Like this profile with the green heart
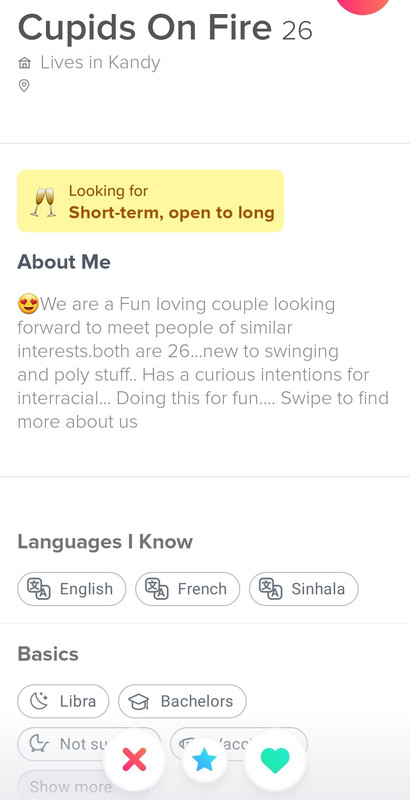 [x=275, y=760]
